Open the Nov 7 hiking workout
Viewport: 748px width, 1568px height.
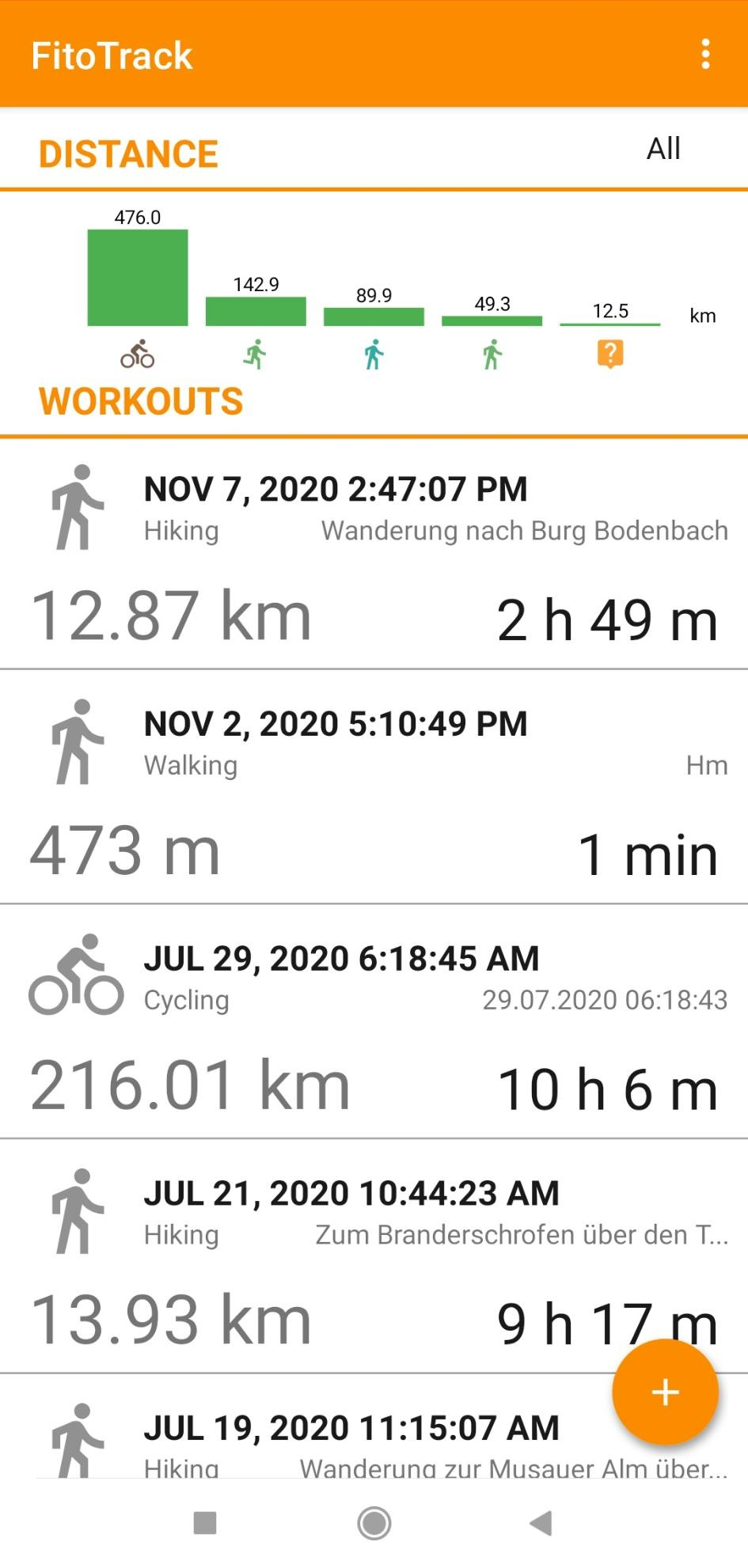(374, 554)
